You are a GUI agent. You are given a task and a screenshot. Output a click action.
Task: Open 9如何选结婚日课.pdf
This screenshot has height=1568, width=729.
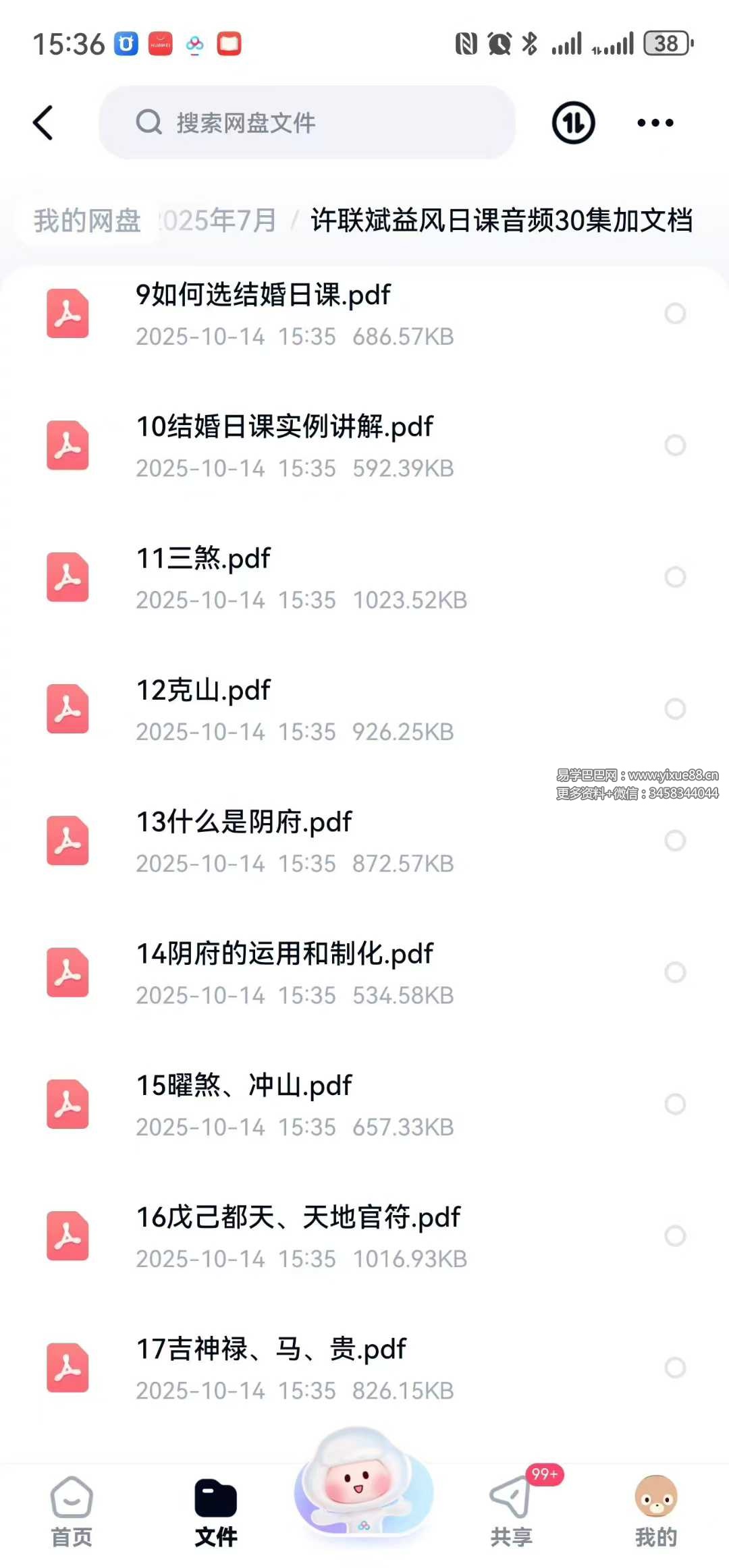263,313
